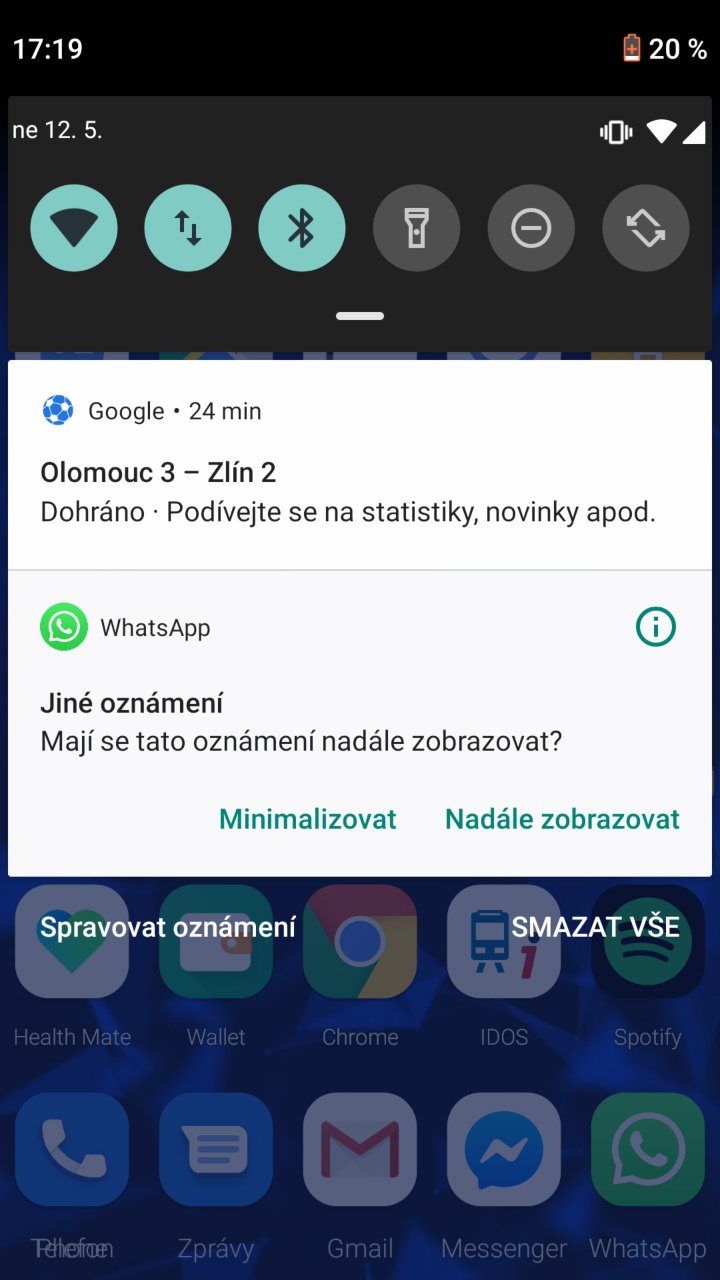720x1280 pixels.
Task: Switch on the flashlight
Action: pos(417,229)
